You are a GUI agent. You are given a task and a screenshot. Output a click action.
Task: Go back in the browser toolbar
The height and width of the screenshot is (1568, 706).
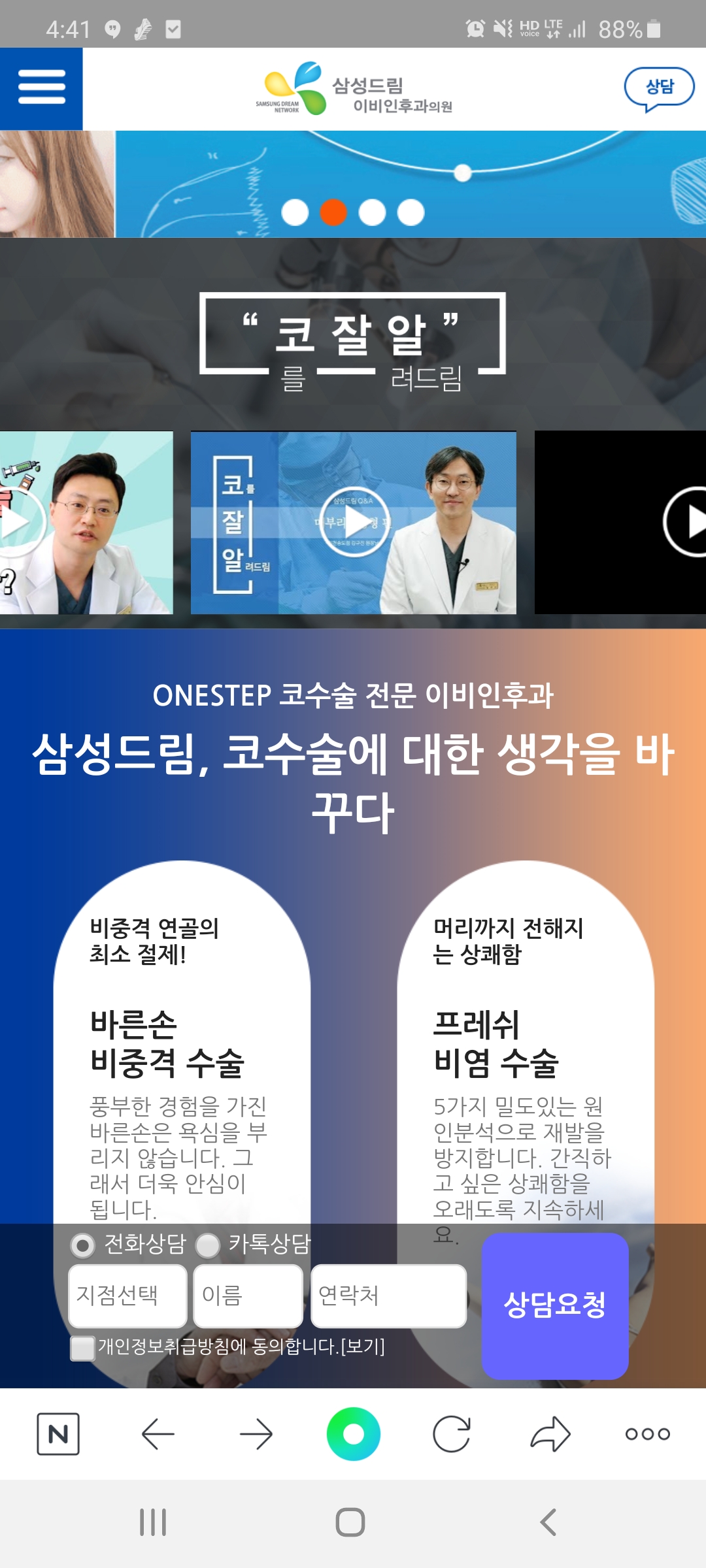click(x=158, y=1434)
